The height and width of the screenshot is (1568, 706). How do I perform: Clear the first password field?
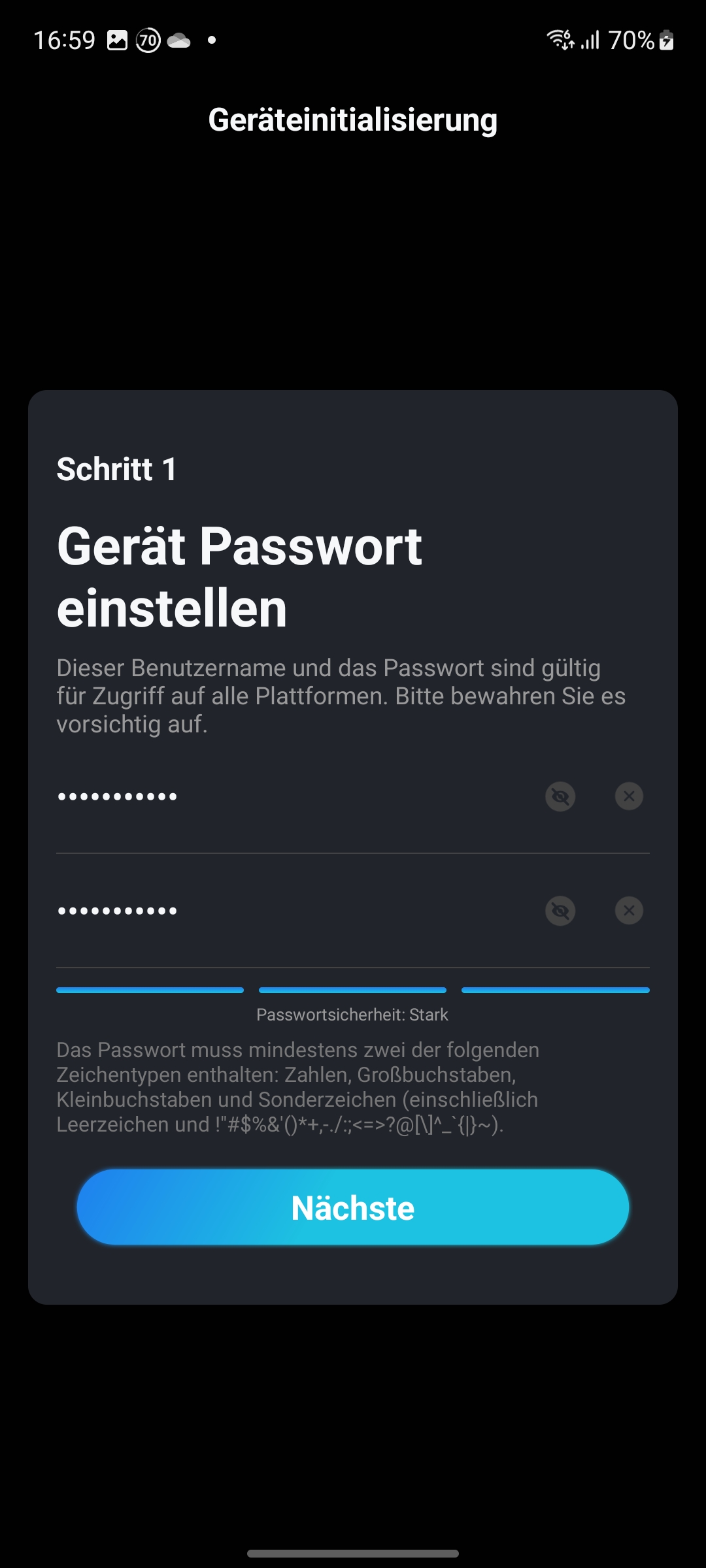click(629, 796)
